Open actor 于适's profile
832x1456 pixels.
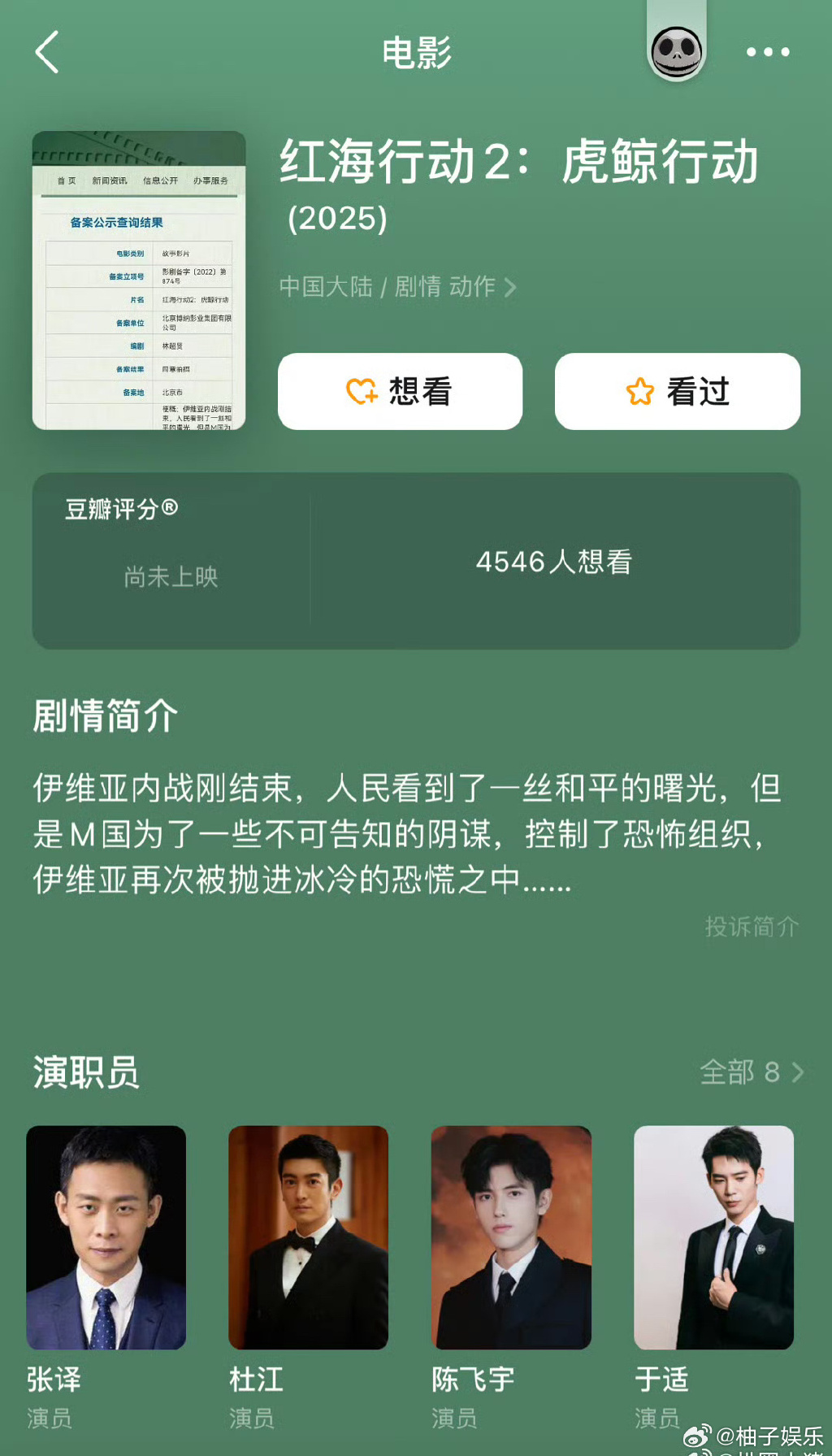click(x=713, y=1237)
